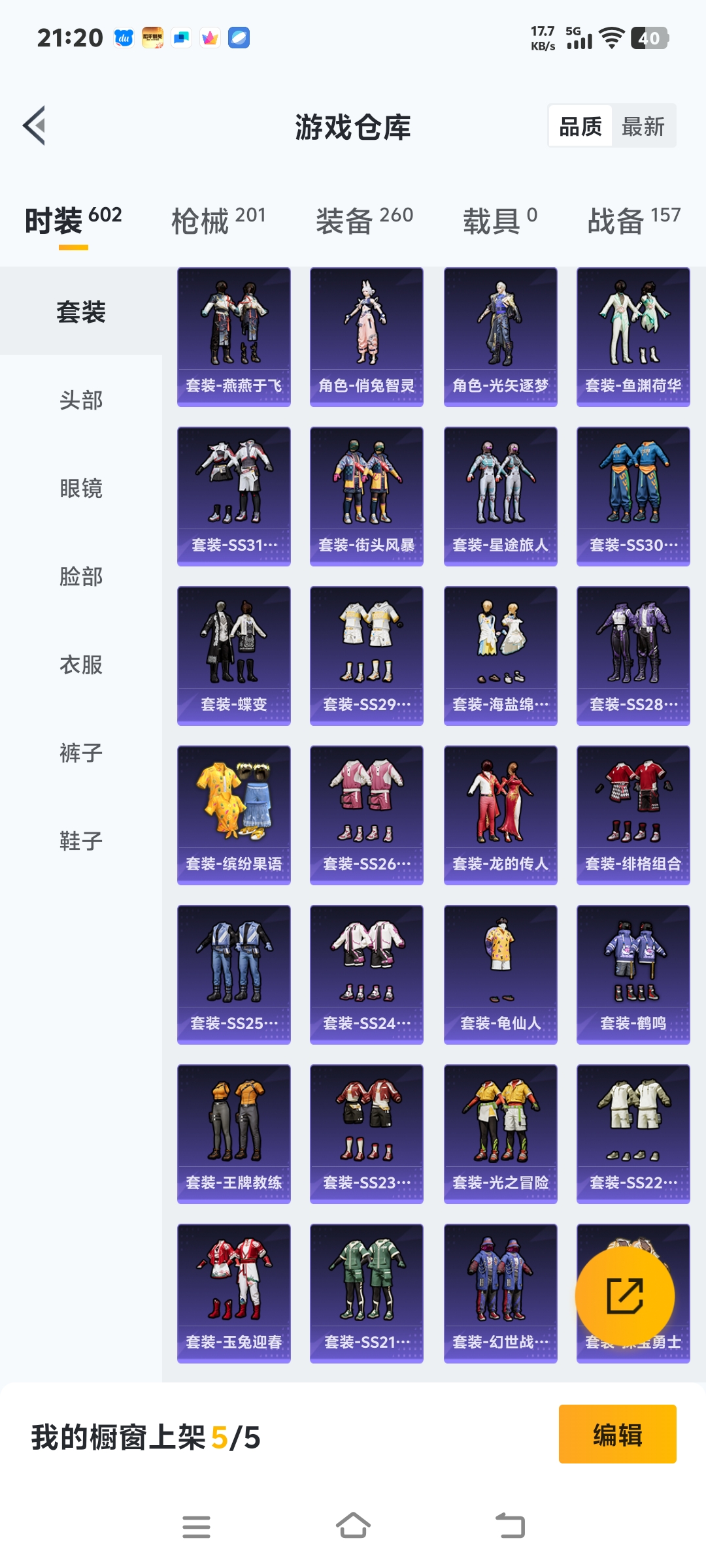The height and width of the screenshot is (1568, 706).
Task: Go back using the top-left arrow
Action: tap(34, 125)
